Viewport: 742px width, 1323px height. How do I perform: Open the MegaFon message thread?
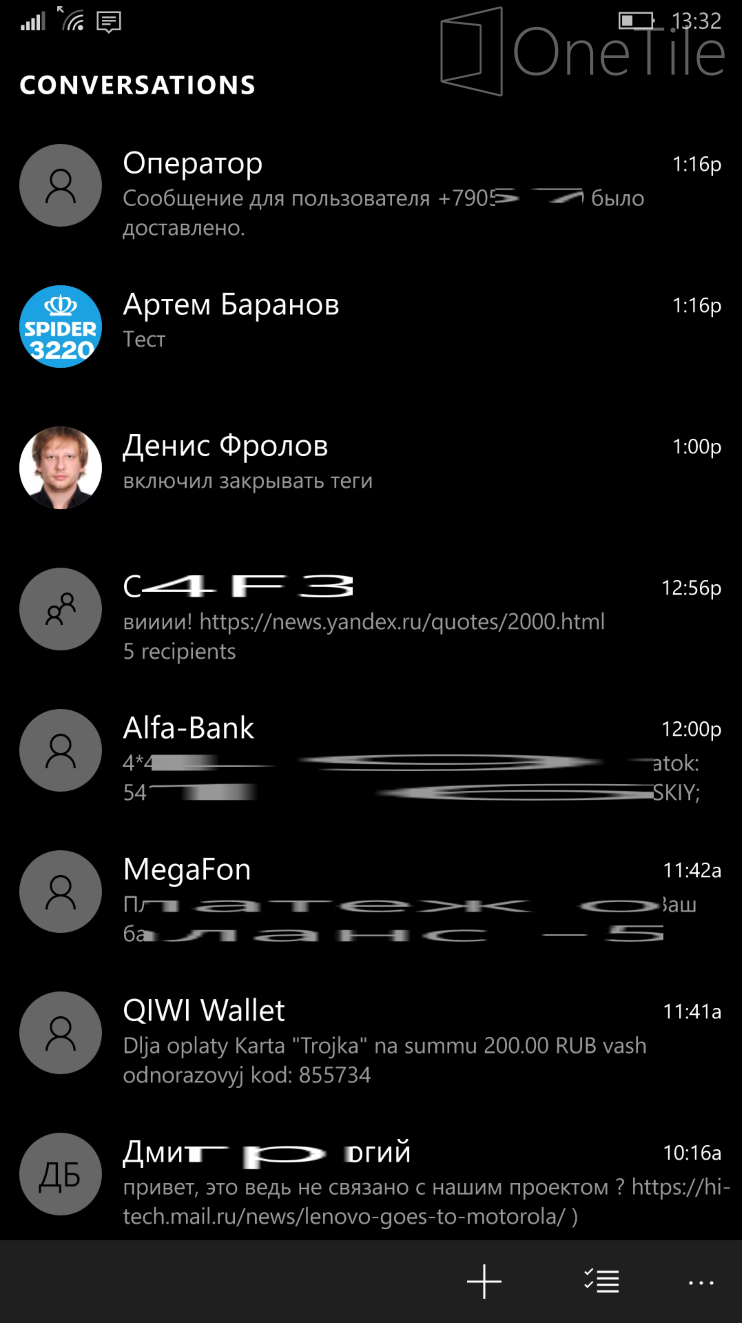click(x=371, y=891)
